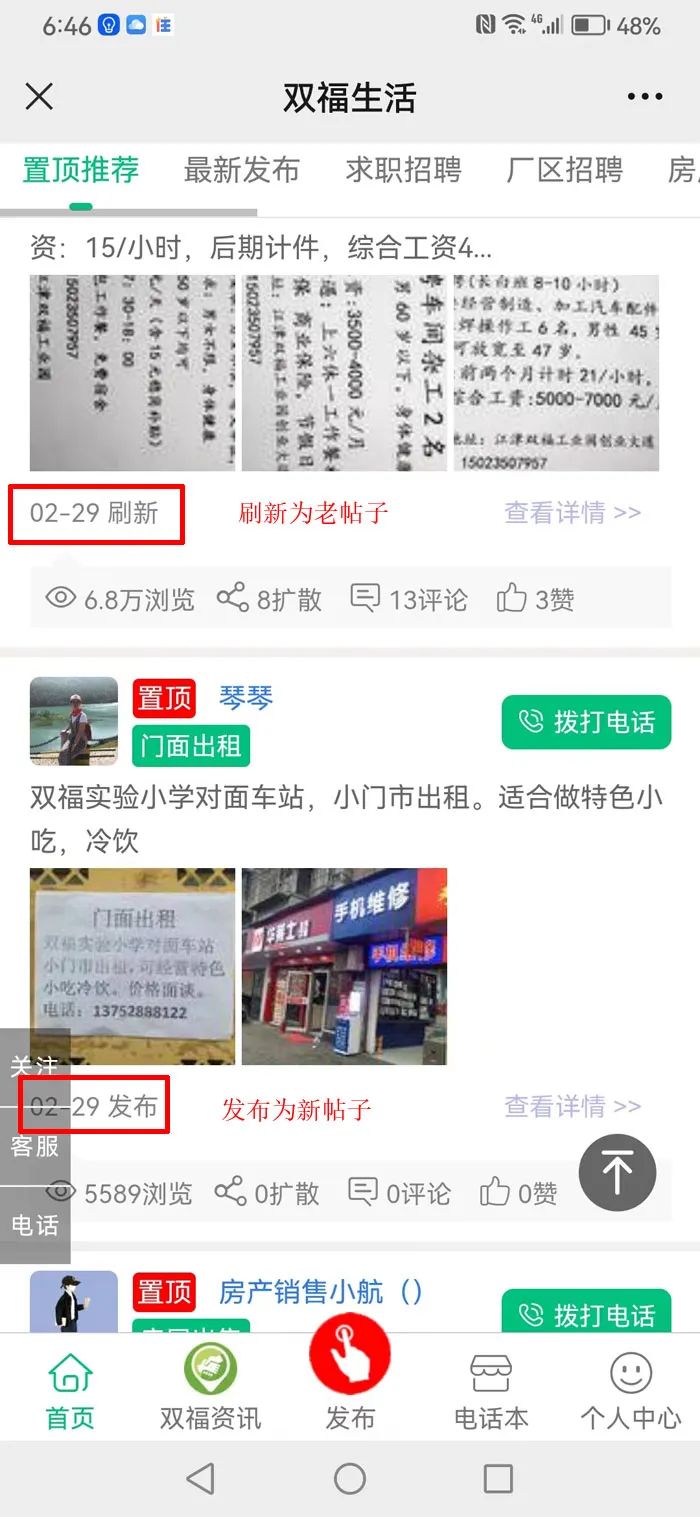Close the 双福生活 mini program

(x=39, y=97)
